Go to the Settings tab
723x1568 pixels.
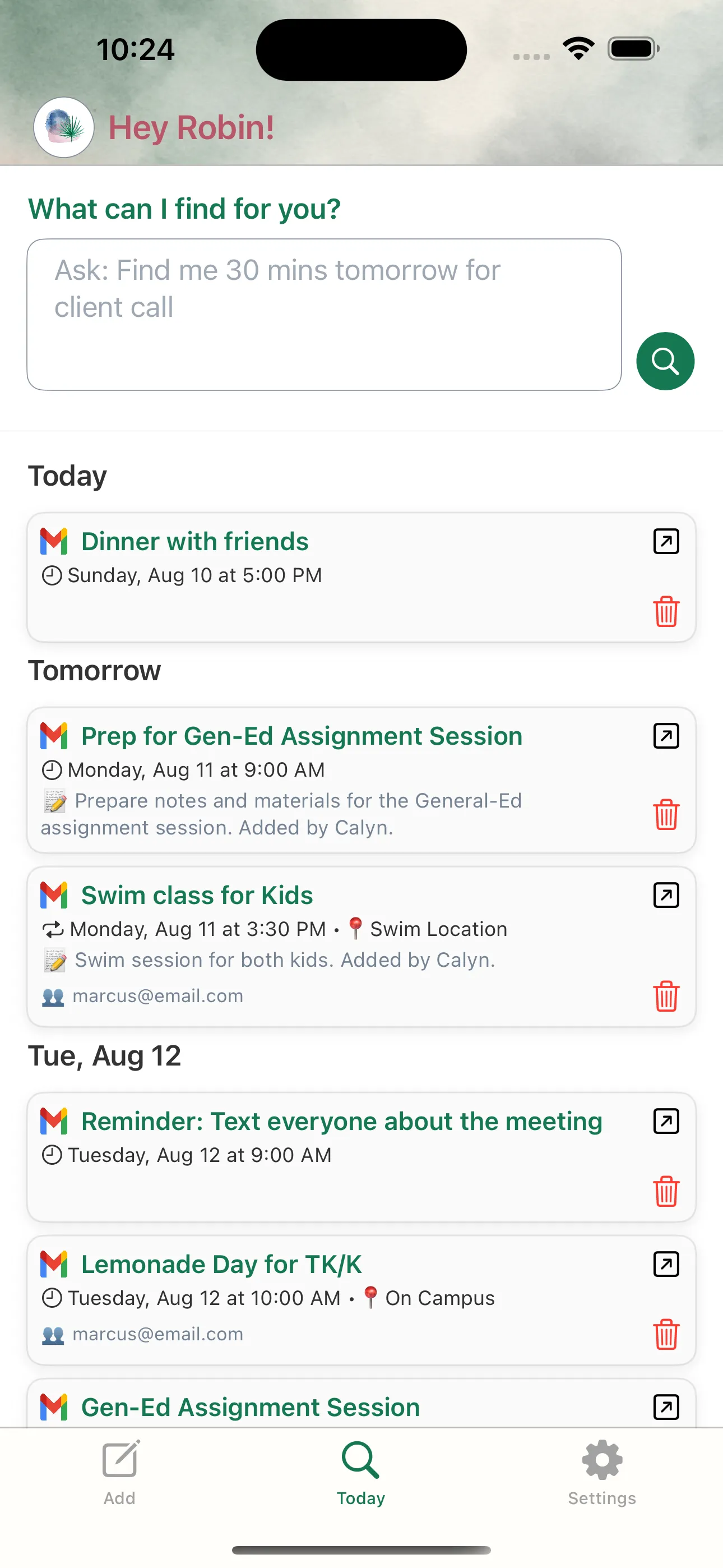coord(602,1473)
